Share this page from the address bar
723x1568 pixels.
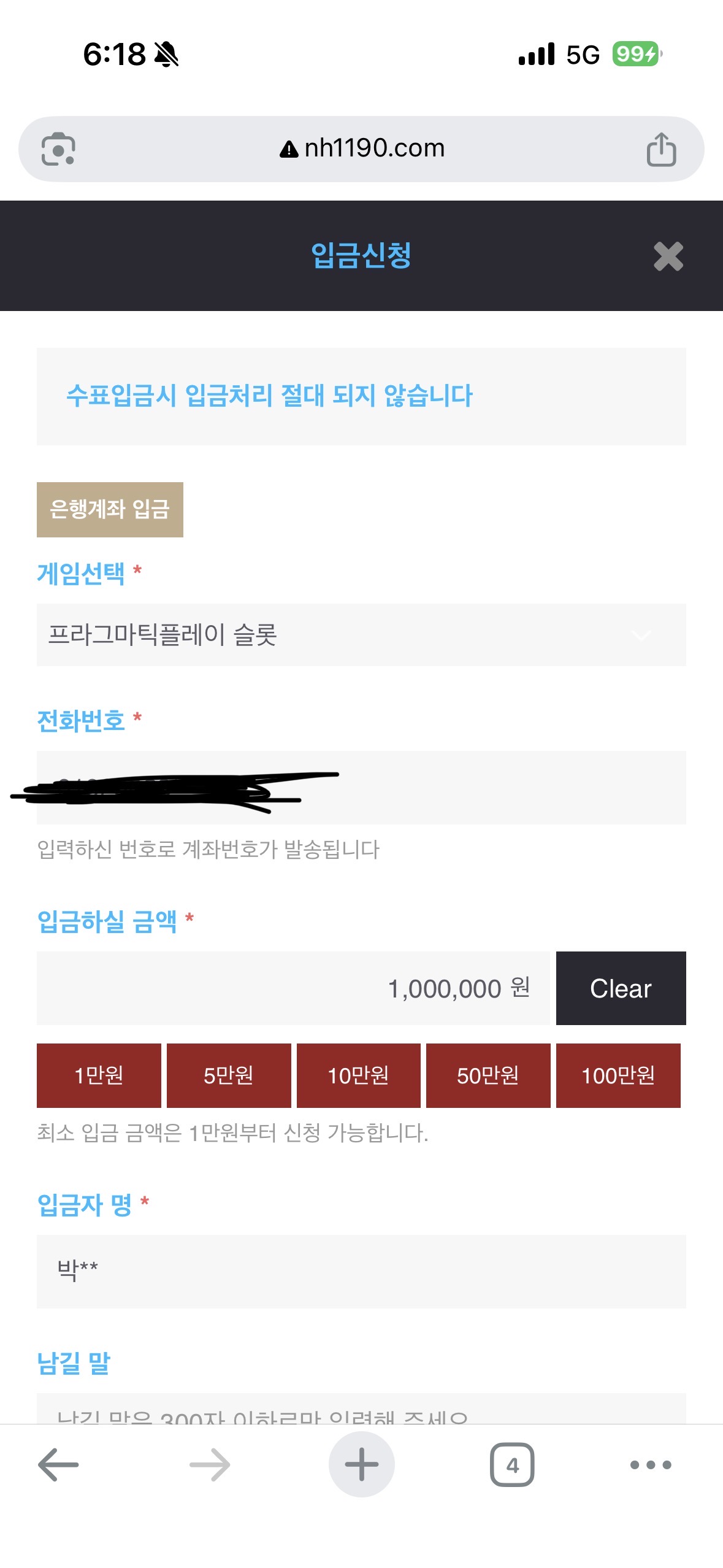[x=661, y=150]
